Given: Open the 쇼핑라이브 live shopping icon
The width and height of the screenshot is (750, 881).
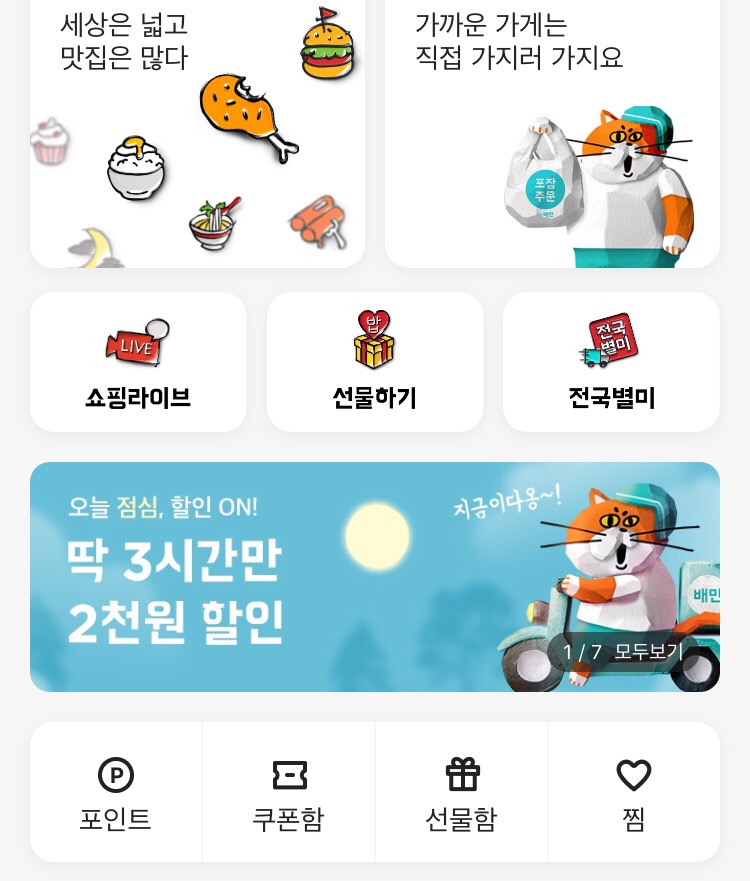Looking at the screenshot, I should tap(138, 362).
